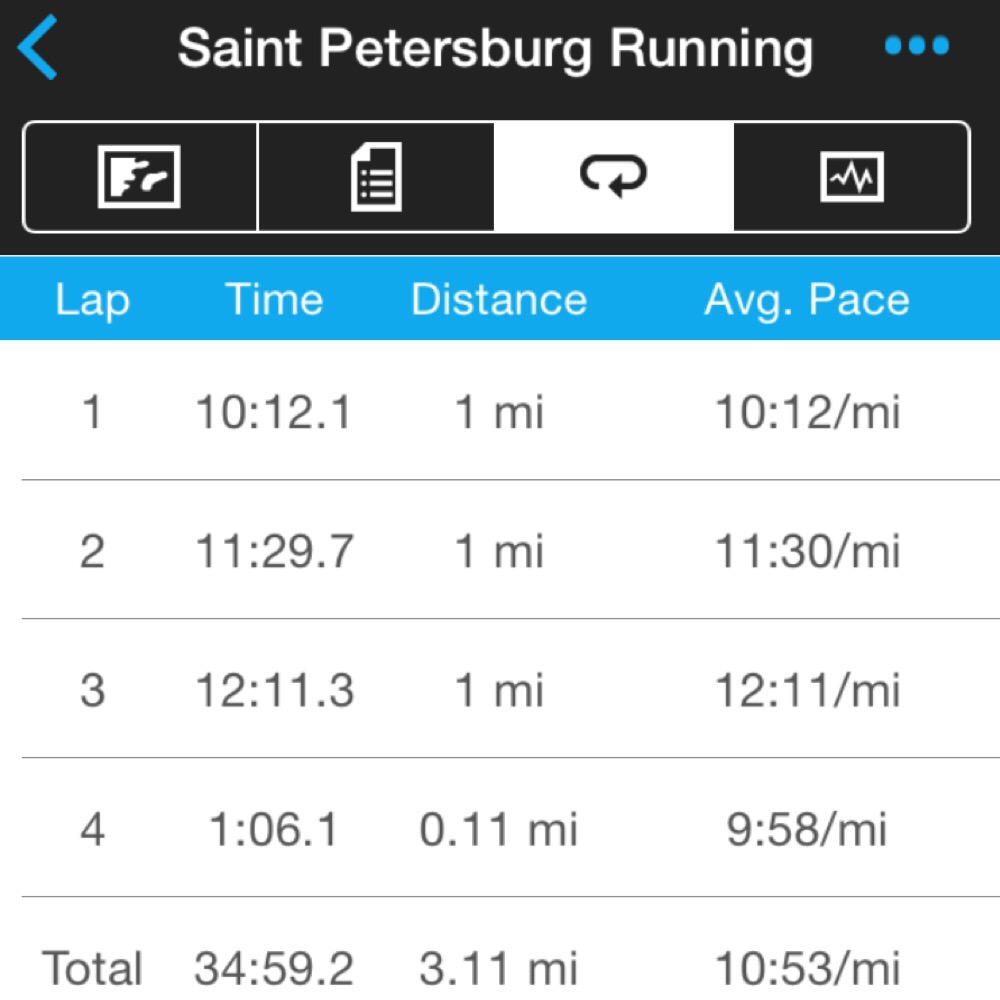Switch to the activity details tab
1000x1000 pixels.
tap(376, 177)
